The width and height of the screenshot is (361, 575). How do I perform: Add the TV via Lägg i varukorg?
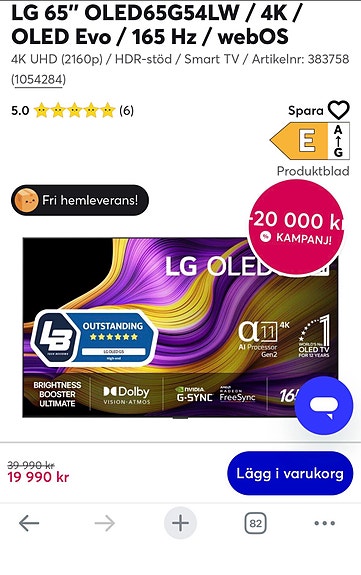coord(290,473)
